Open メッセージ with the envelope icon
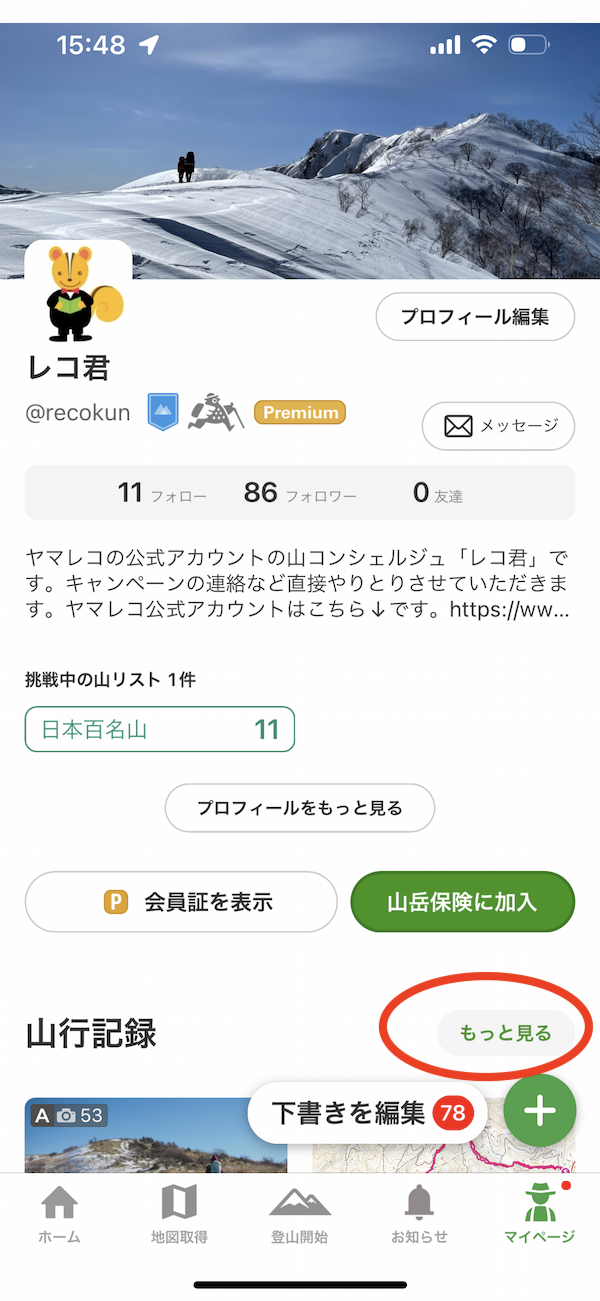Viewport: 600px width, 1301px height. 498,426
